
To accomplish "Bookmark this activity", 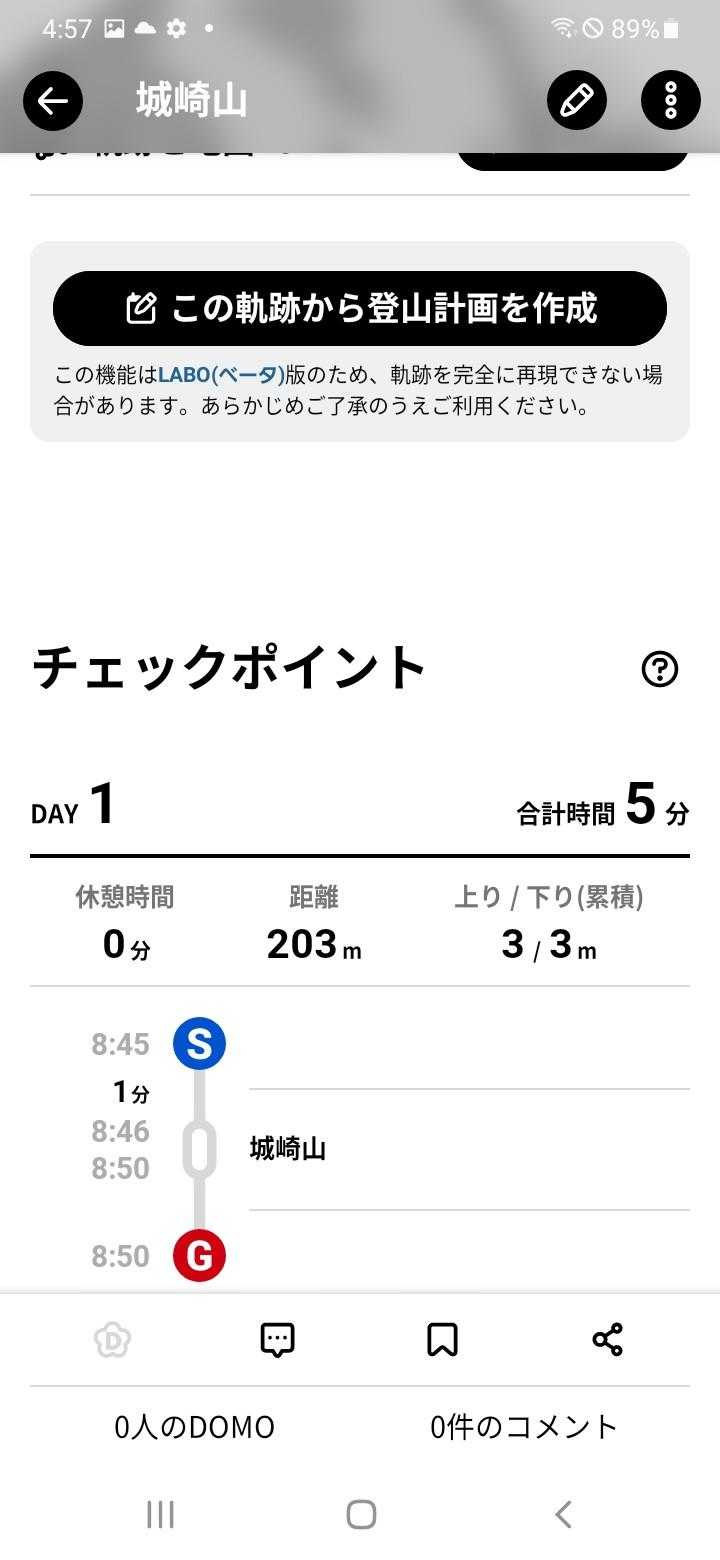I will point(442,1339).
